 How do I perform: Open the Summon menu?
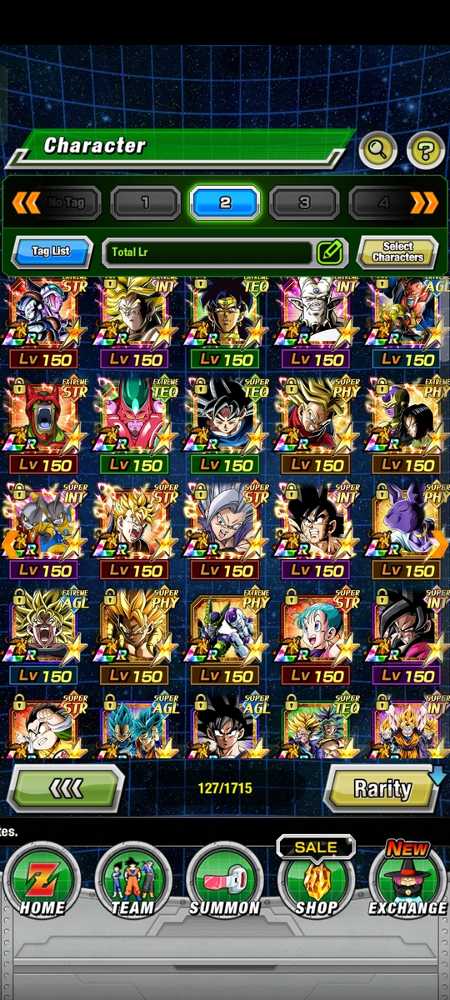coord(225,882)
